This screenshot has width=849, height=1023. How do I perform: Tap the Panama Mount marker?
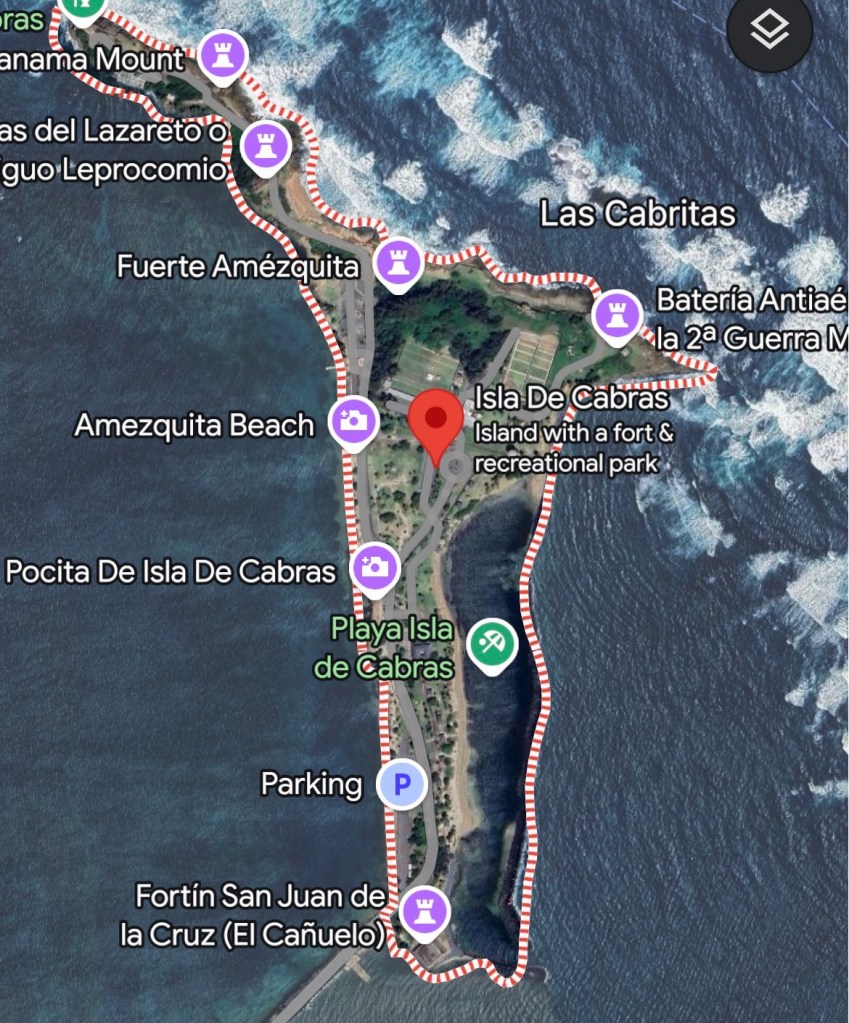click(x=222, y=54)
